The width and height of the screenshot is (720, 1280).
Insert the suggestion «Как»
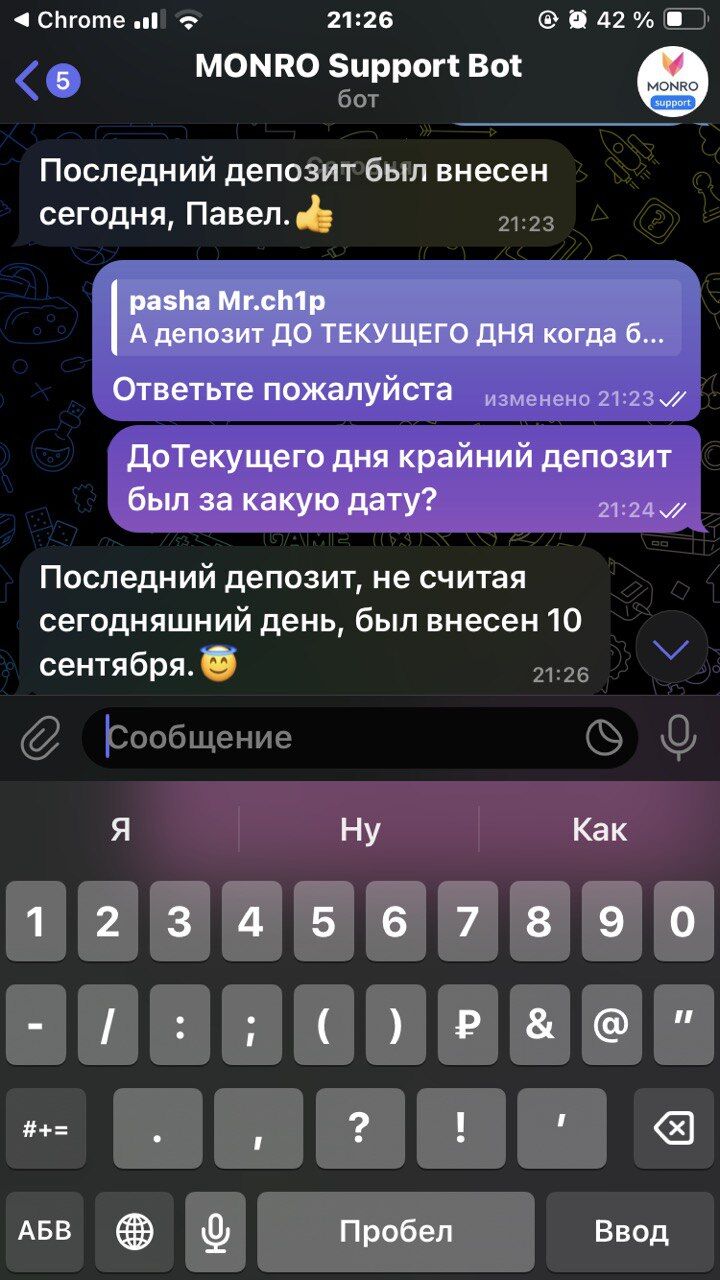[x=599, y=829]
